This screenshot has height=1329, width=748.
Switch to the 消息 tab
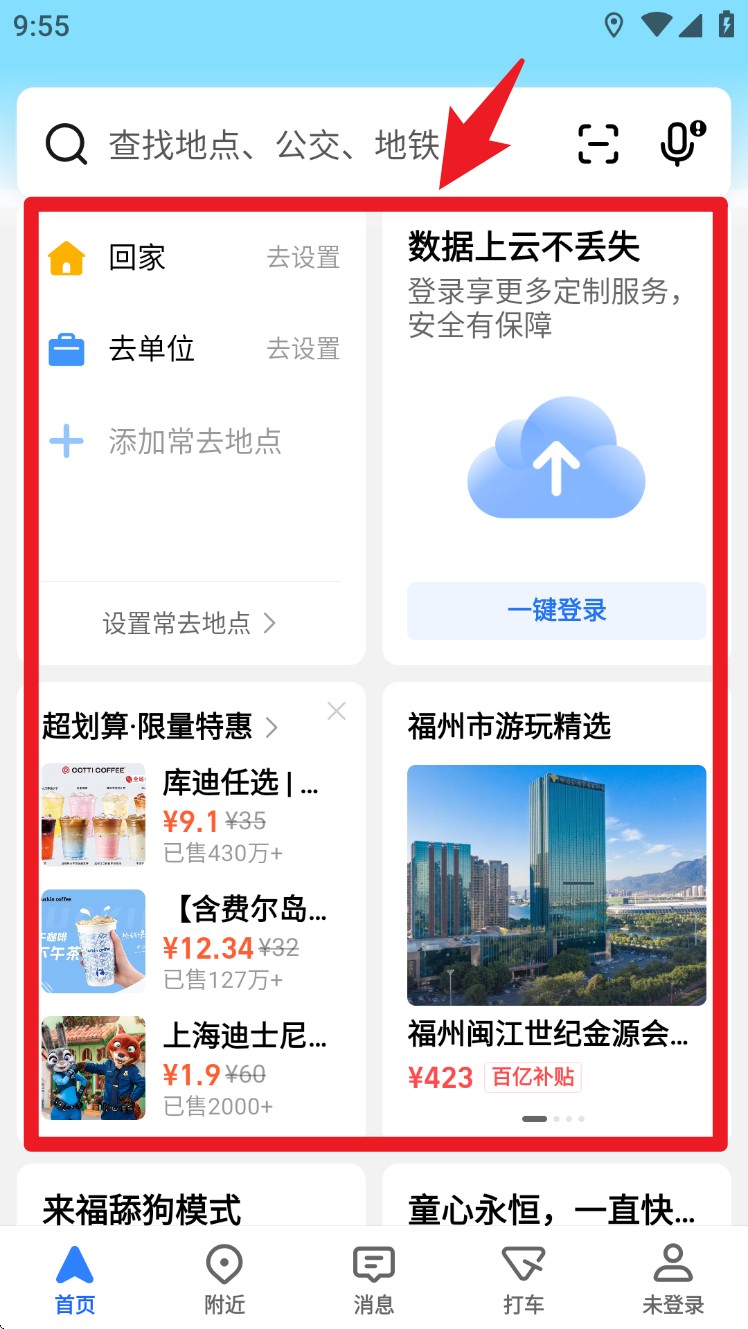[x=373, y=1279]
